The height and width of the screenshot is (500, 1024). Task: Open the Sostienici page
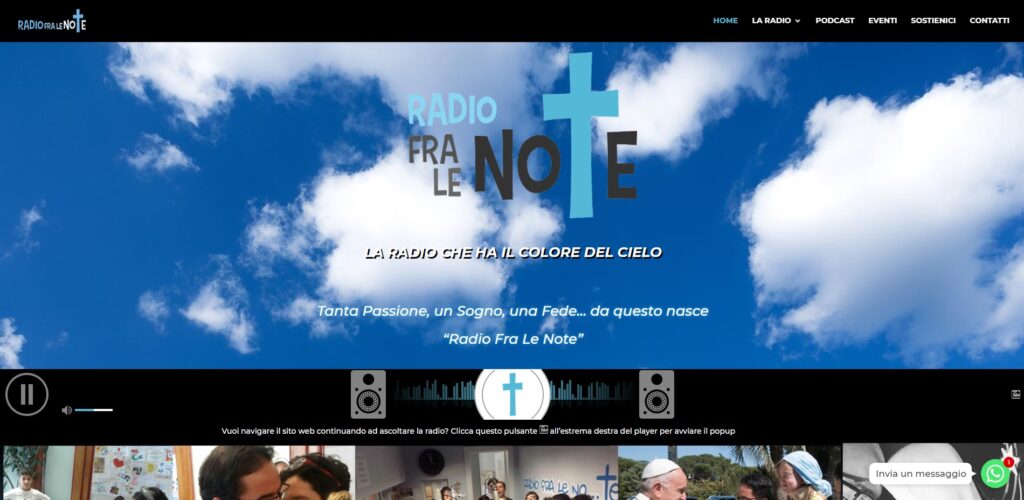pyautogui.click(x=933, y=21)
